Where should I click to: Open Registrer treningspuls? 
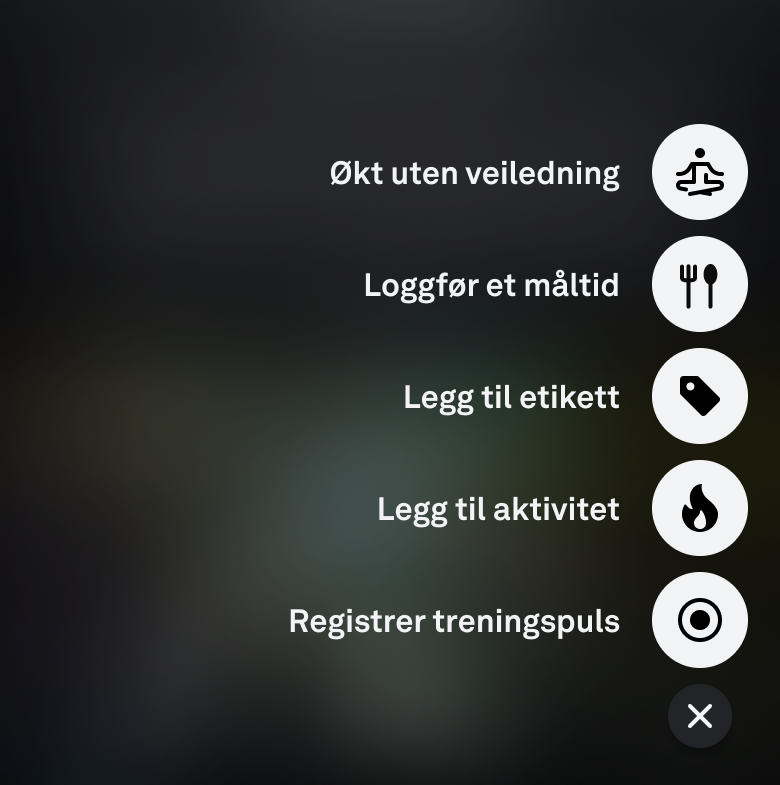[x=699, y=620]
